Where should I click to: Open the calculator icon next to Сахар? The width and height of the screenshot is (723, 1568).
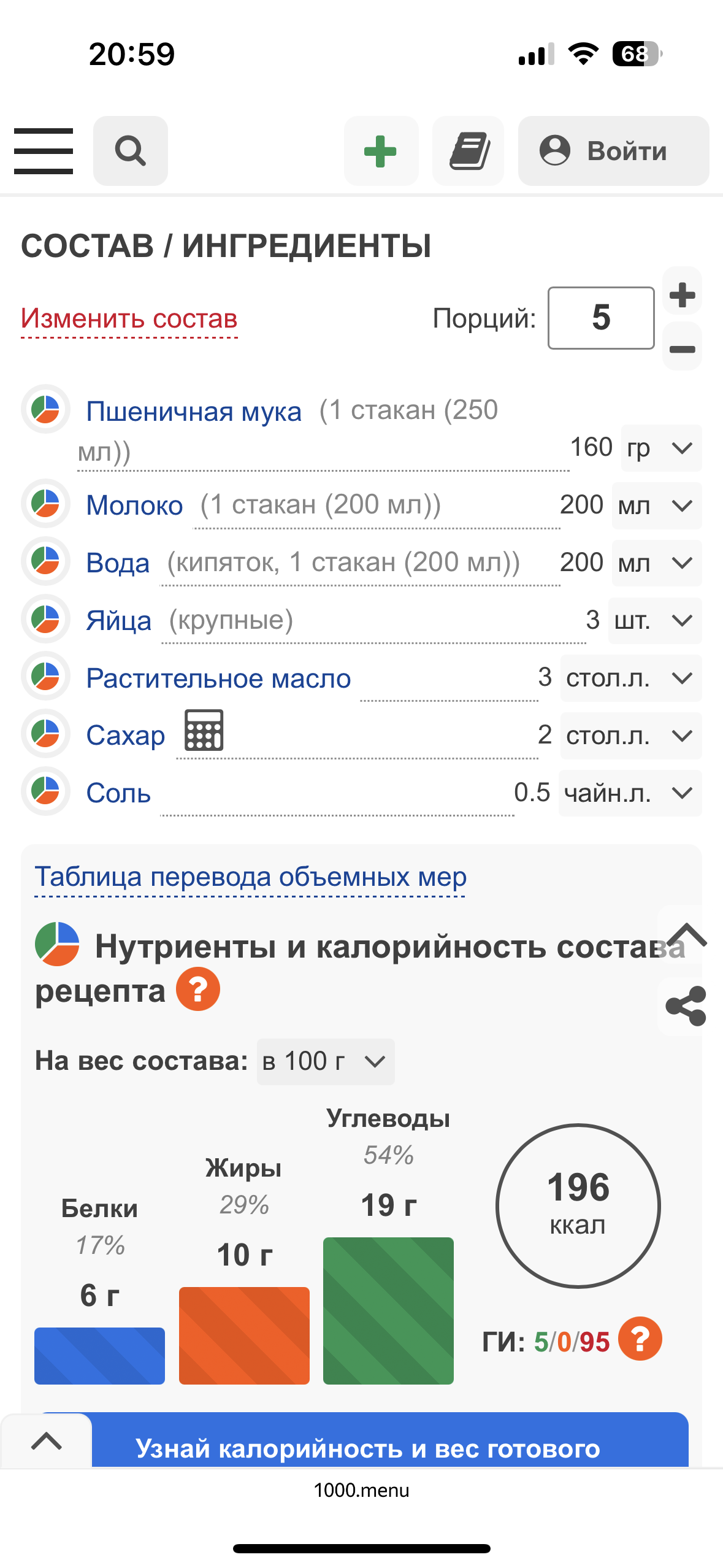pos(204,731)
